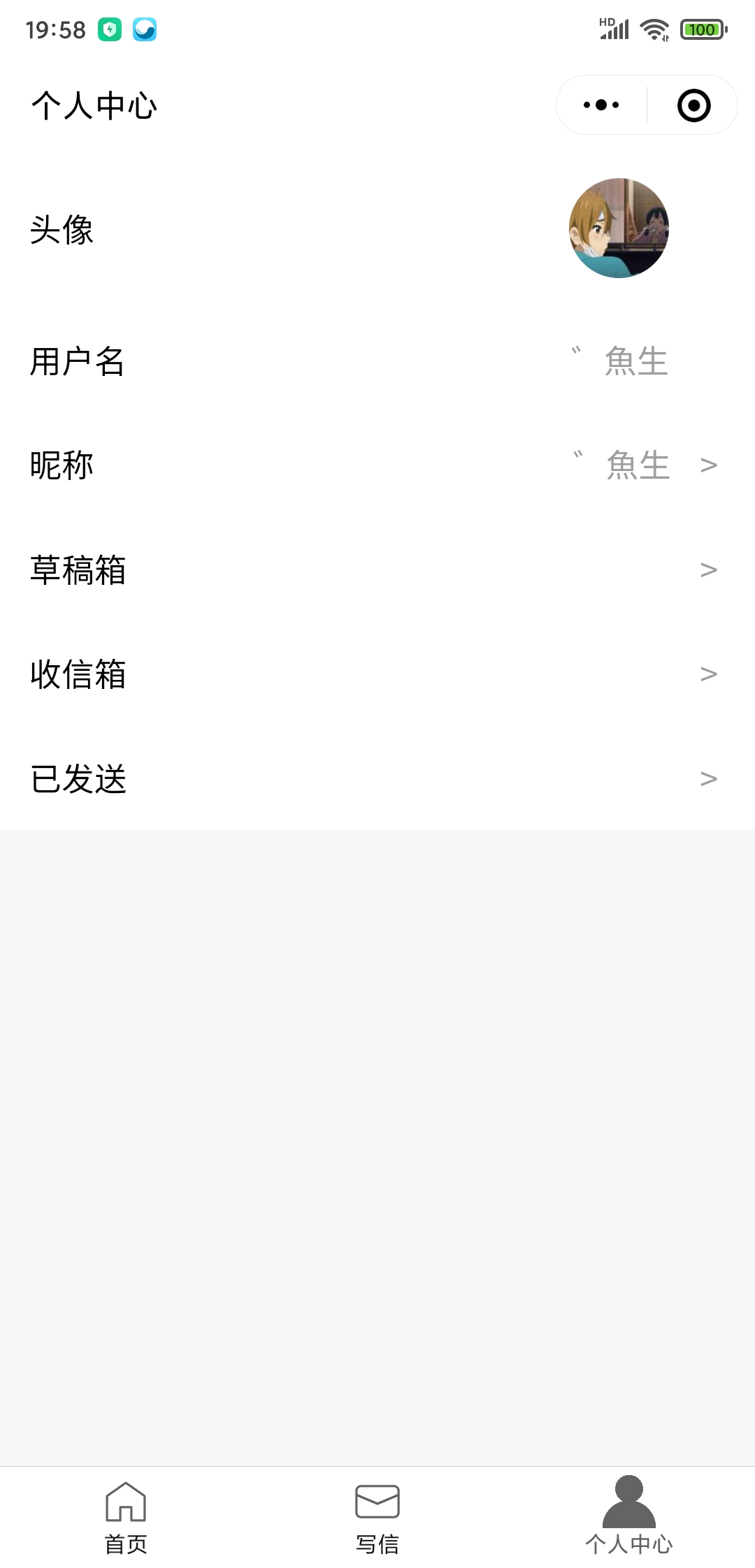Open 收信箱 inbox

pos(377,674)
